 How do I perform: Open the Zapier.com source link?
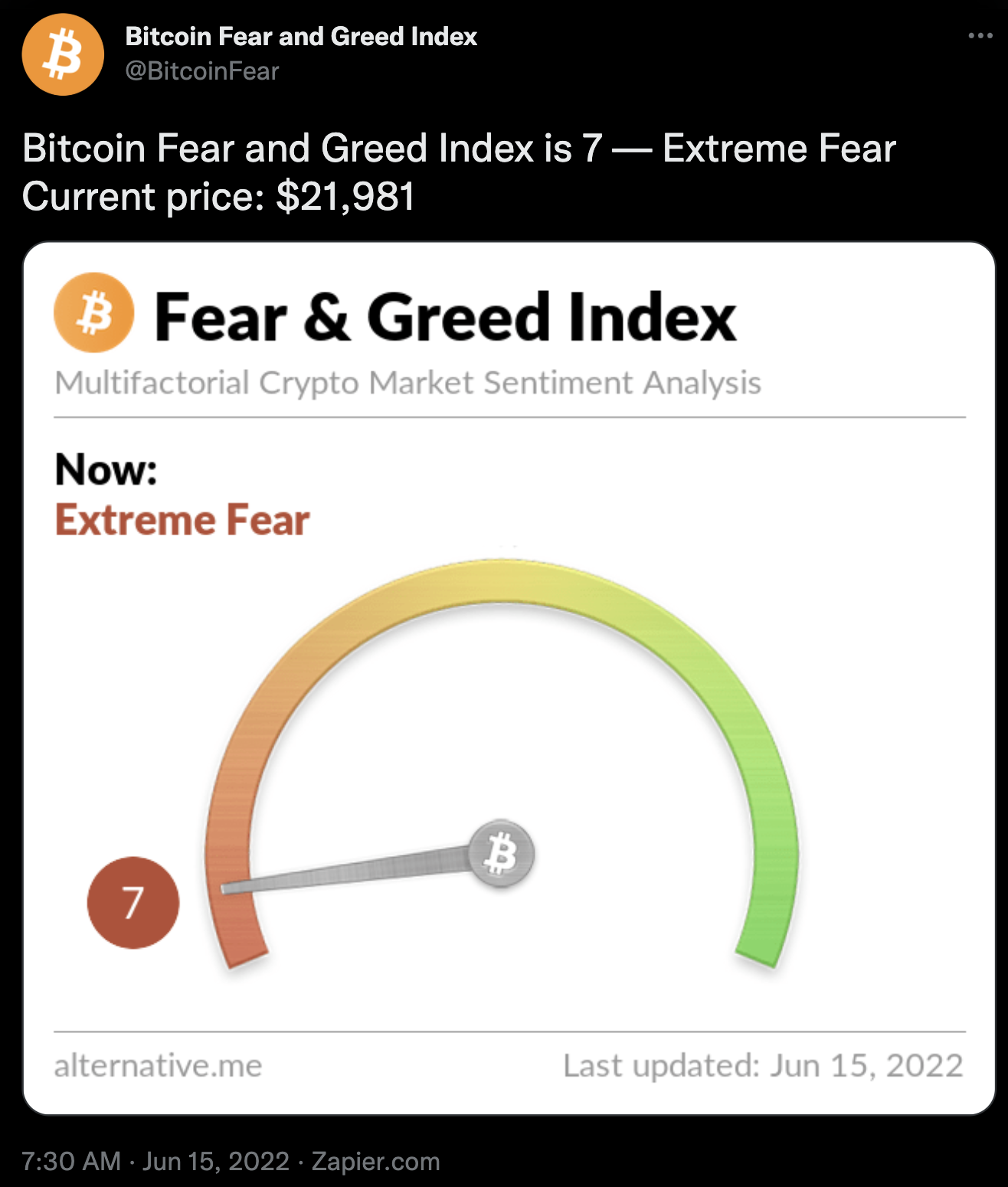(x=375, y=1161)
